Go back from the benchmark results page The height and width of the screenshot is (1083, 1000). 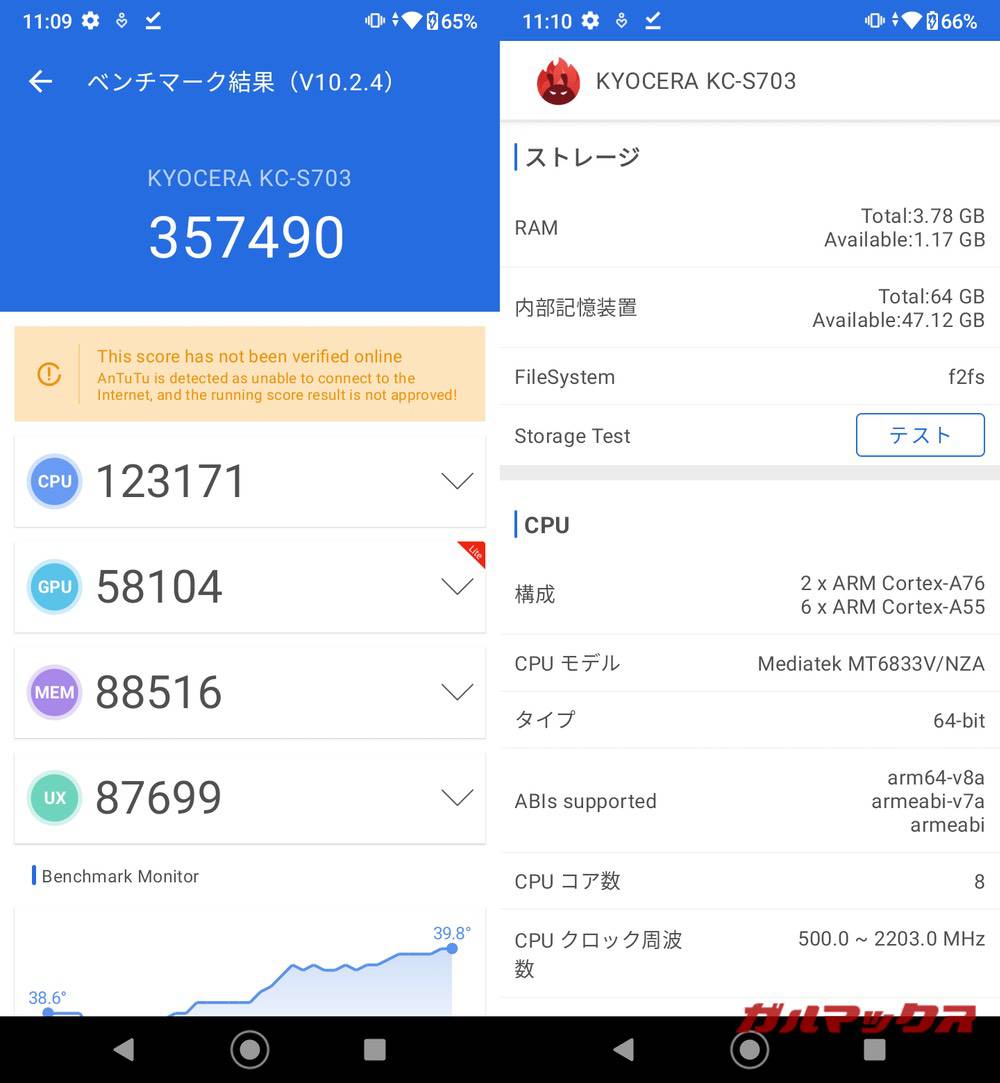[40, 82]
